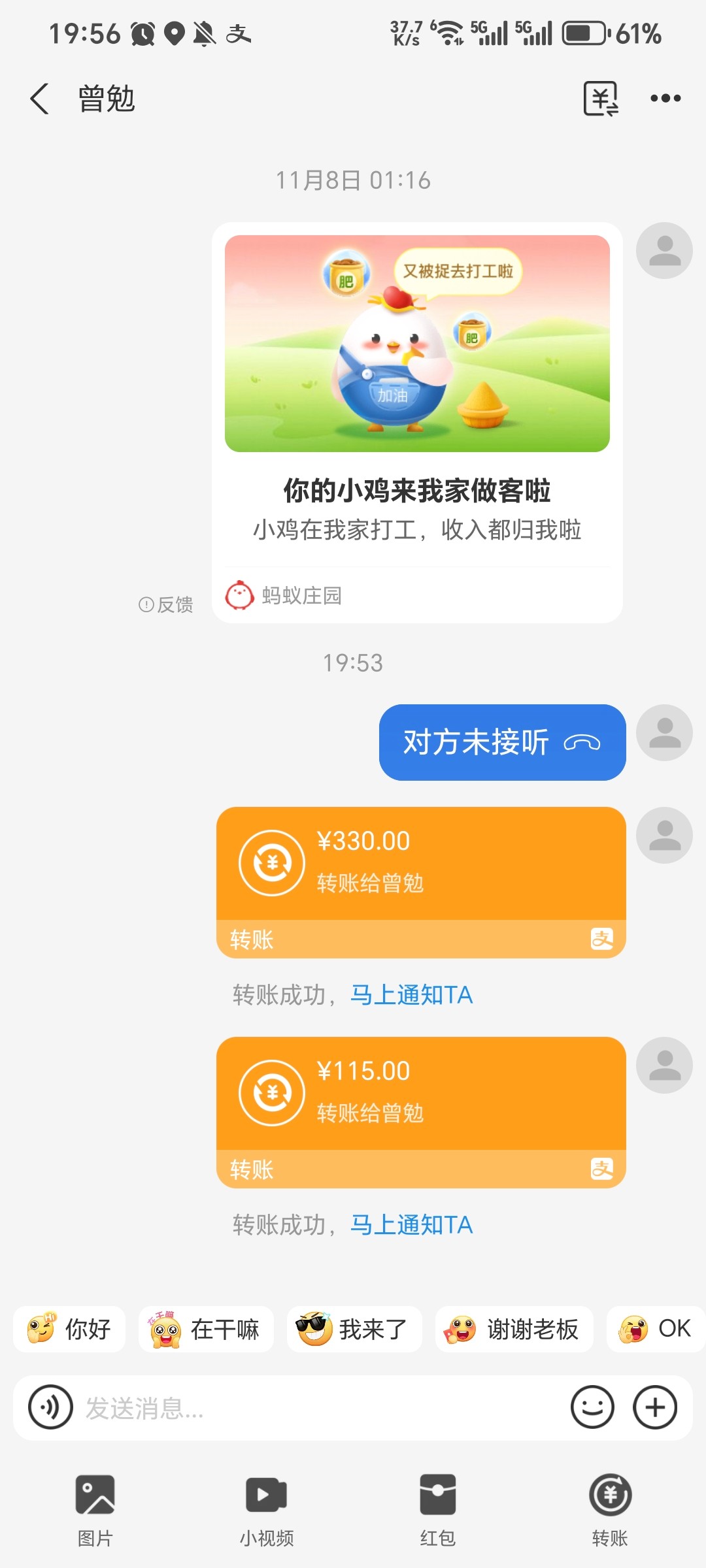Go back from the 曾勉 chat

click(x=41, y=99)
